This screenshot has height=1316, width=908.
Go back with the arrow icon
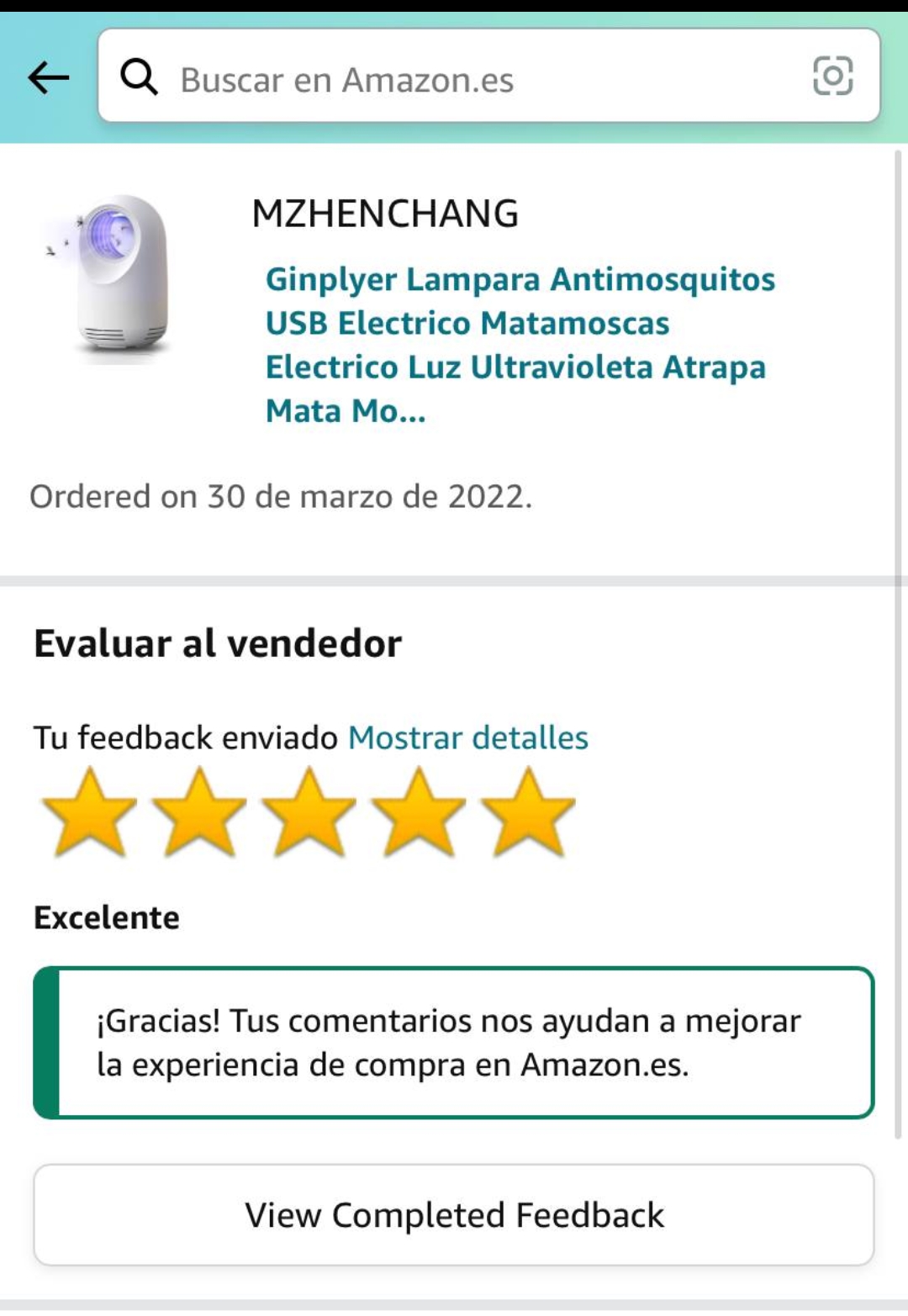pos(48,78)
